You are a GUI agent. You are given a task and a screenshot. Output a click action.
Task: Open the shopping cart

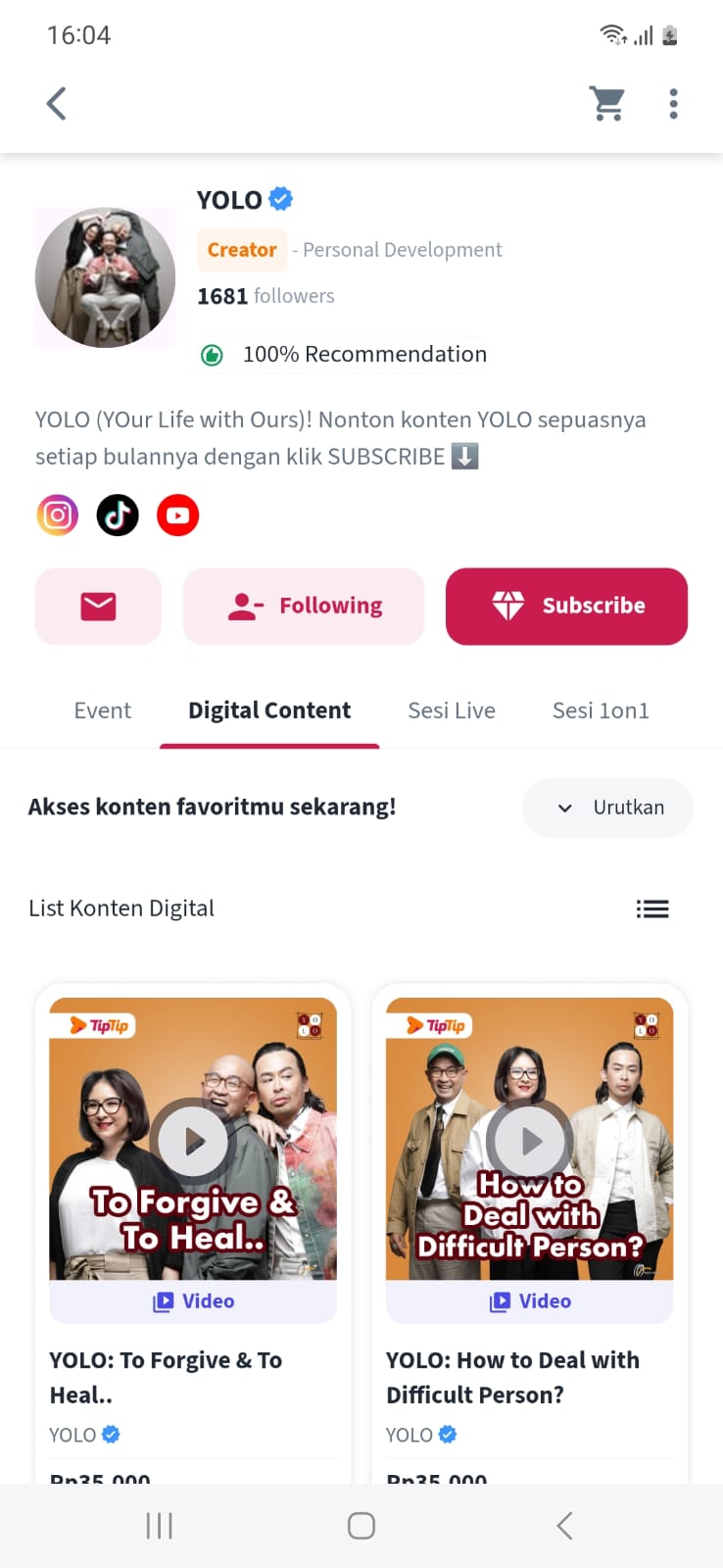(607, 103)
